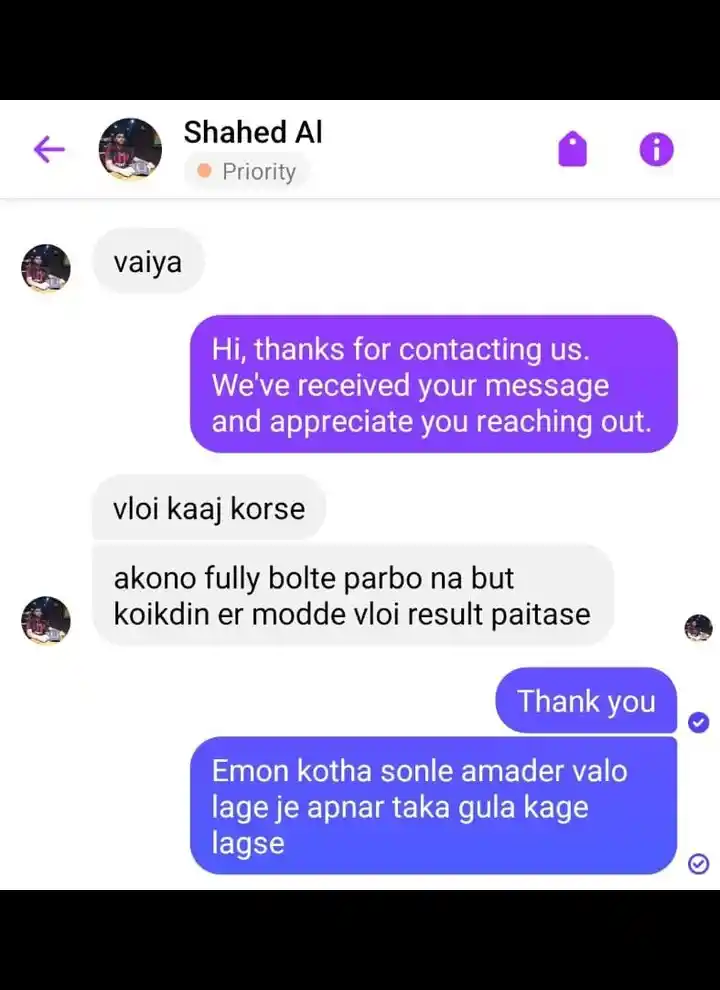Open Shahed Al's profile from the header
Viewport: 720px width, 990px height.
pyautogui.click(x=130, y=149)
